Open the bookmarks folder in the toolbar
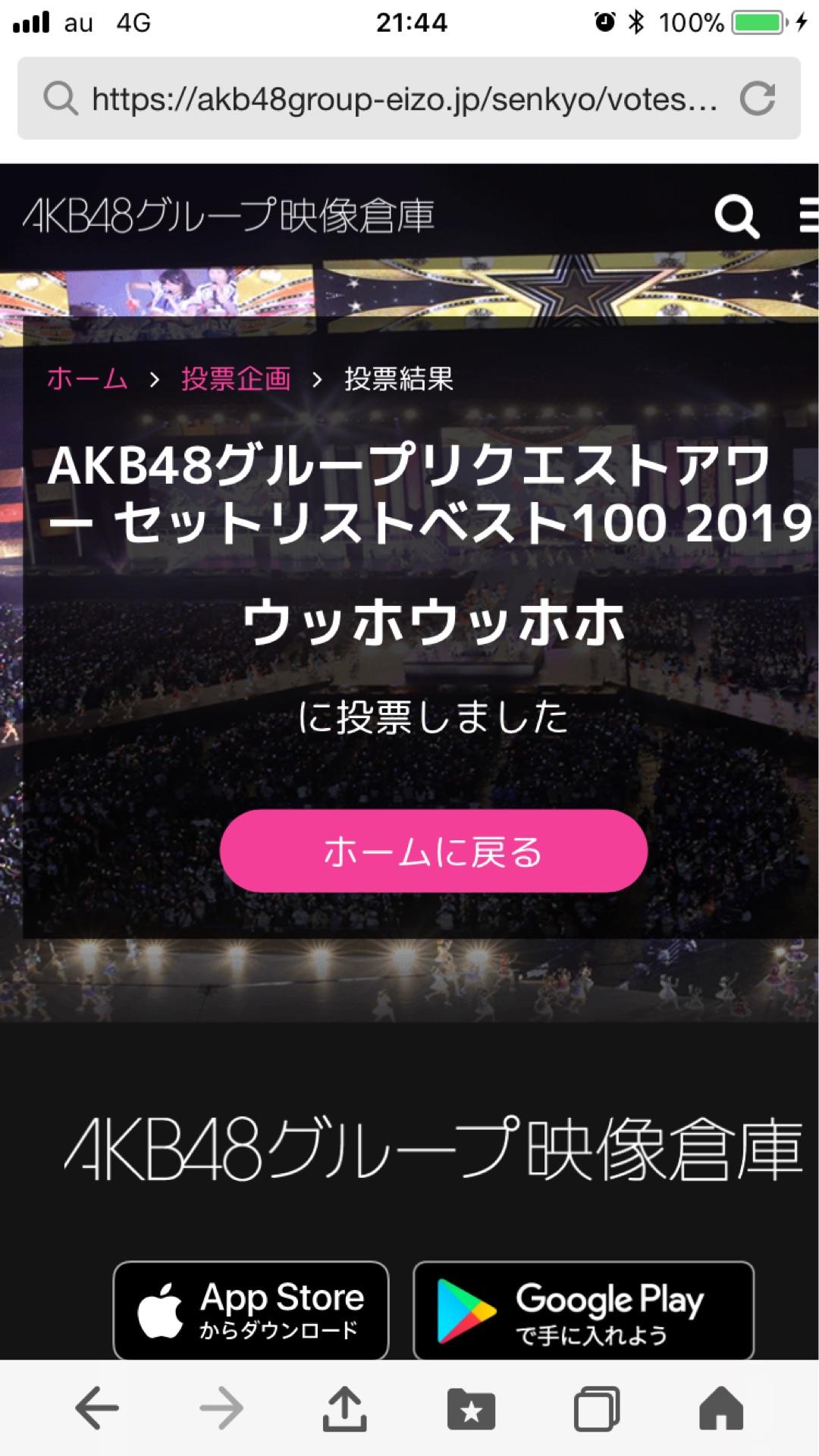819x1456 pixels. coord(471,1409)
